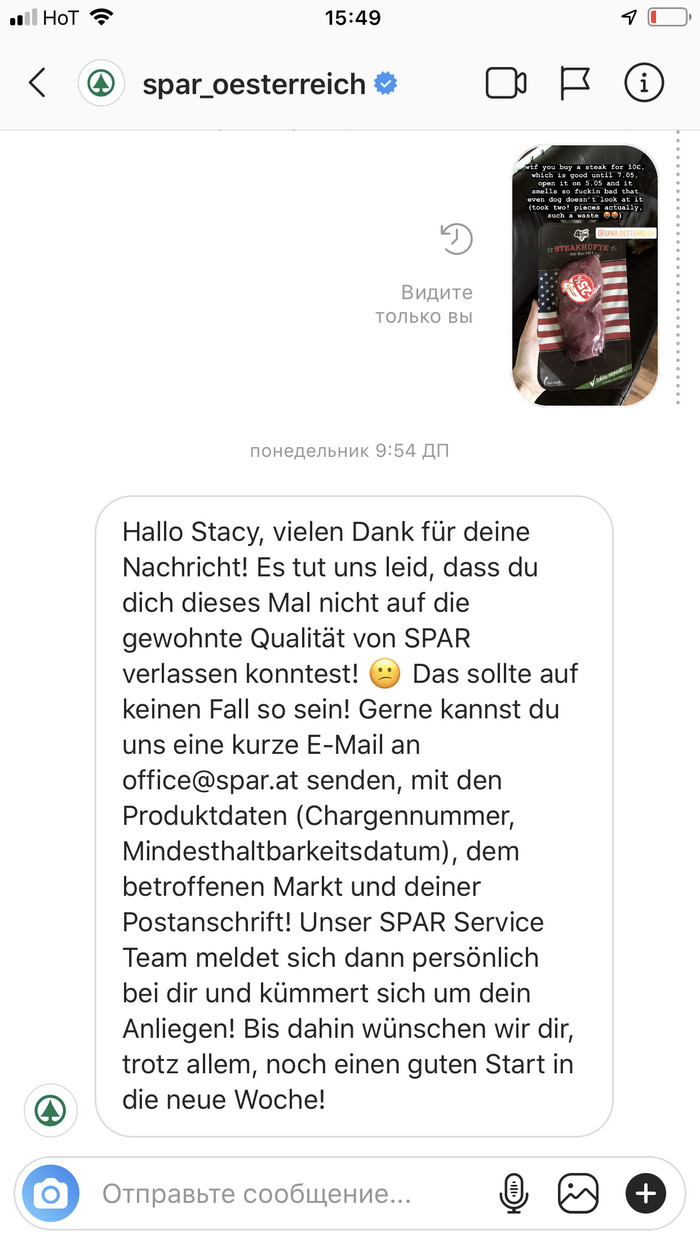Viewport: 700px width, 1244px height.
Task: Pick a photo from the gallery
Action: point(578,1193)
